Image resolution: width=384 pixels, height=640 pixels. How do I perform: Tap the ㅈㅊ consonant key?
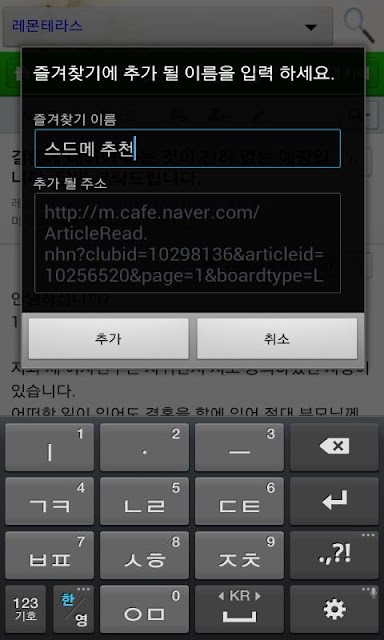point(239,555)
